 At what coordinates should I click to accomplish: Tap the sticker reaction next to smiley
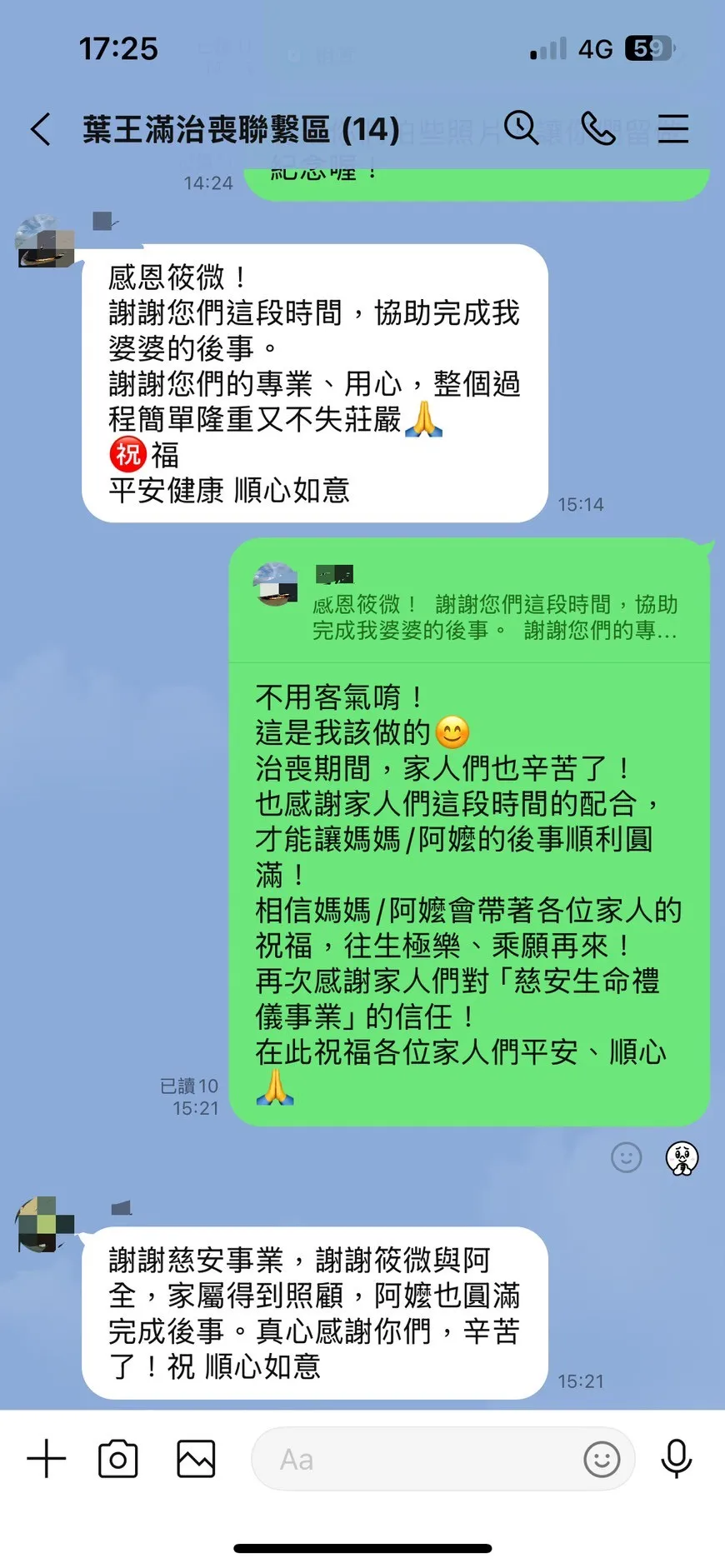(x=682, y=1157)
